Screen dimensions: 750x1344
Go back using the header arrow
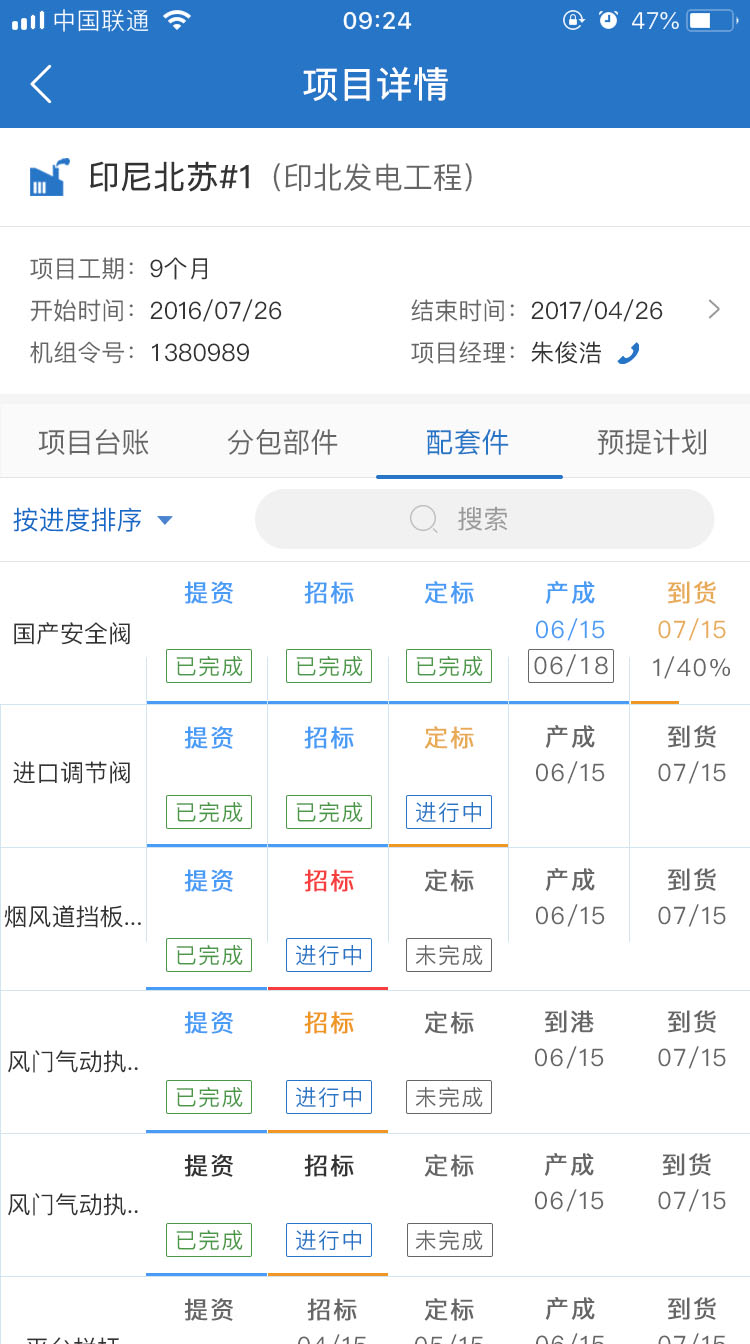41,85
